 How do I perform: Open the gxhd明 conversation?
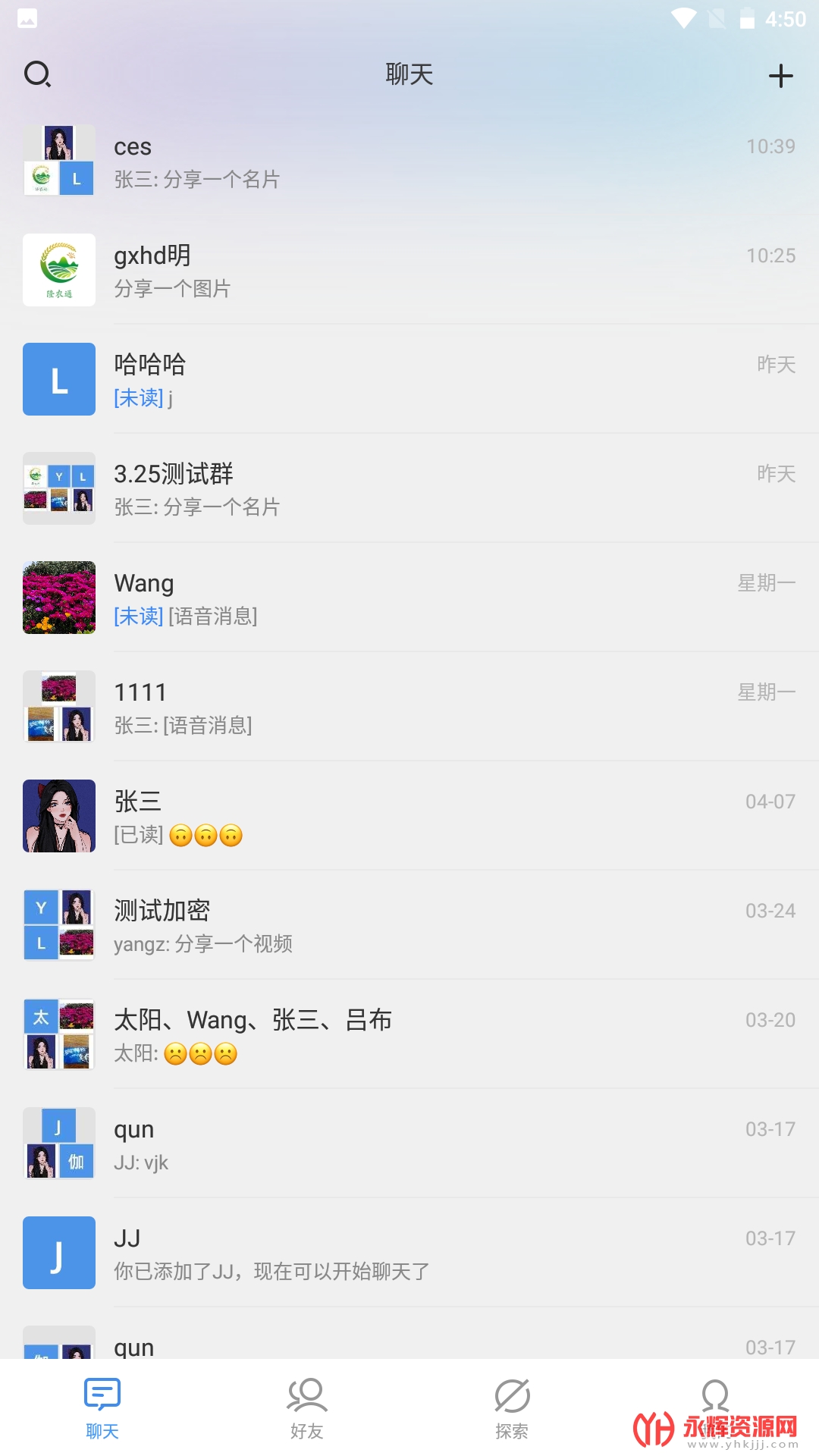click(409, 271)
